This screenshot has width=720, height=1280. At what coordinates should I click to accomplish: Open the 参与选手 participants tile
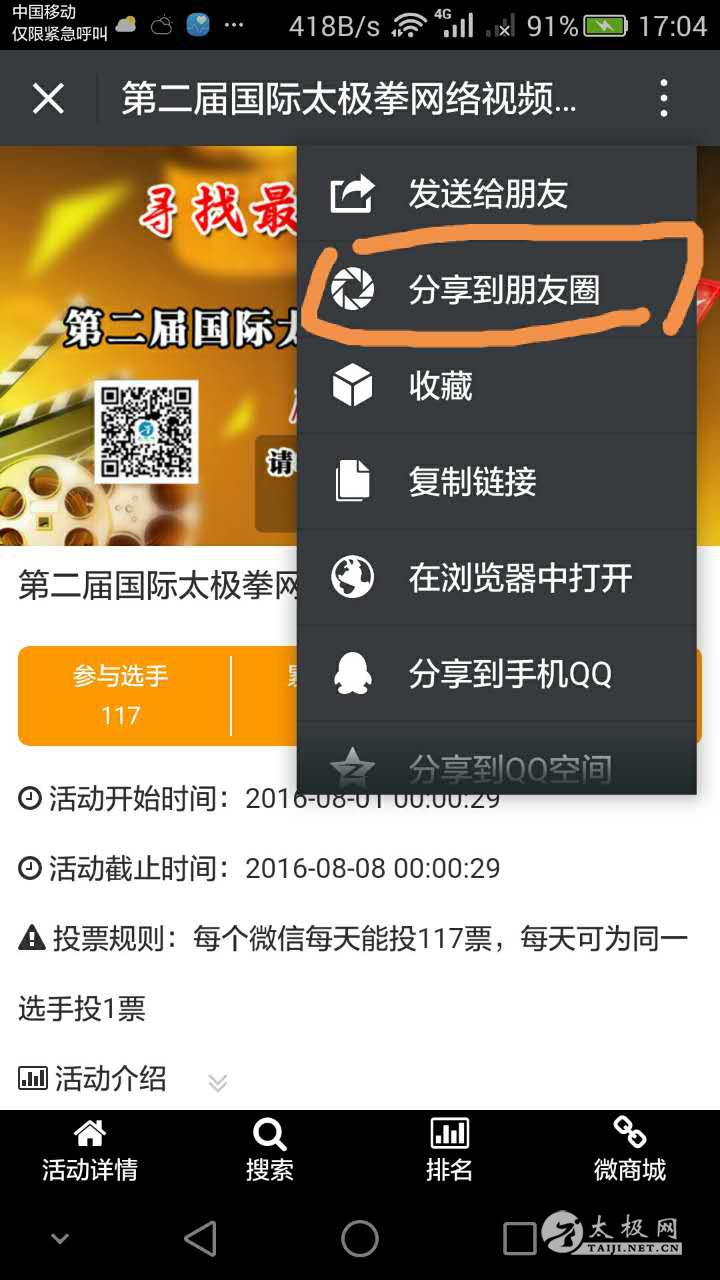(x=121, y=695)
